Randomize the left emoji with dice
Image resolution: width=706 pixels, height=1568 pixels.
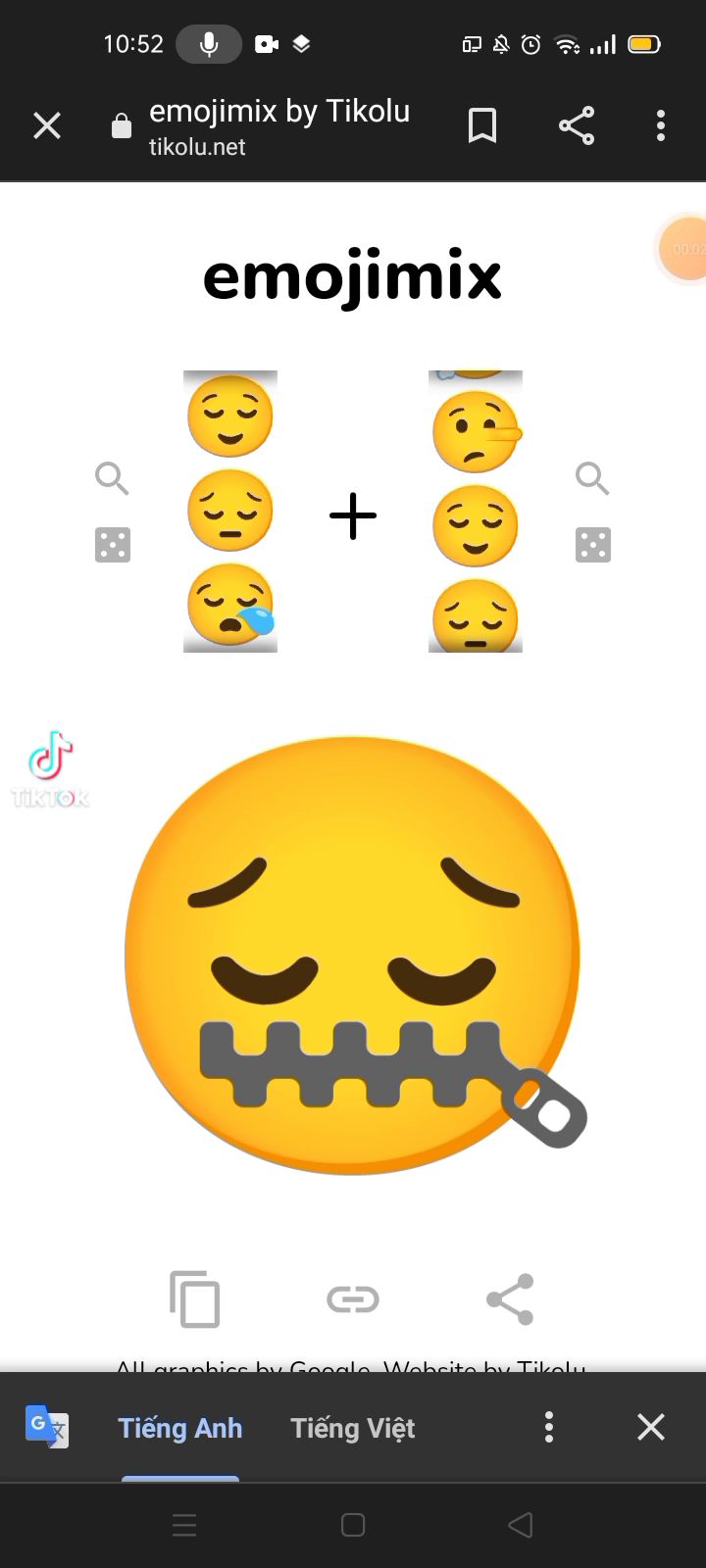(x=113, y=544)
